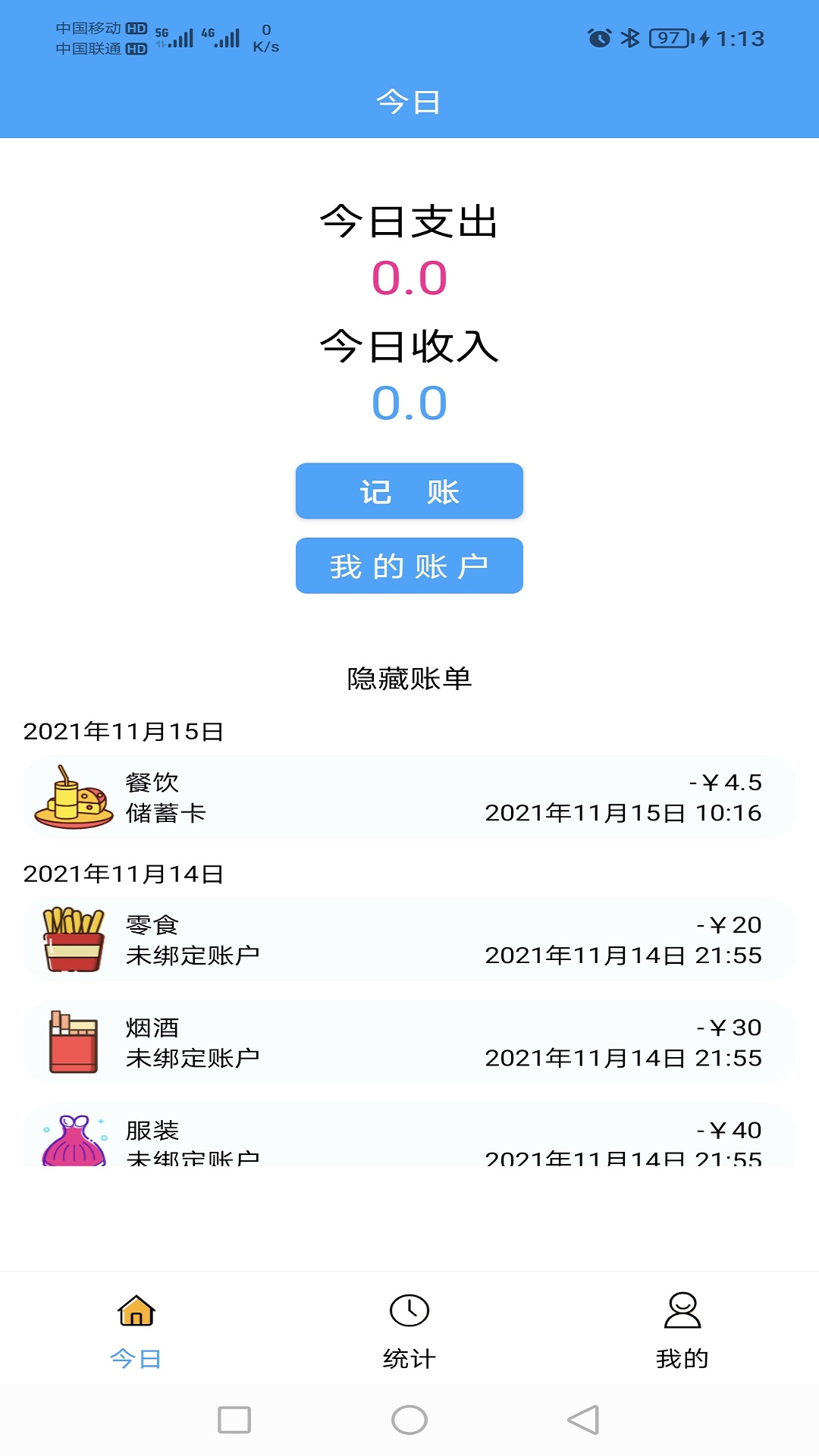Tap the system home button
The image size is (819, 1456).
coord(409,1420)
